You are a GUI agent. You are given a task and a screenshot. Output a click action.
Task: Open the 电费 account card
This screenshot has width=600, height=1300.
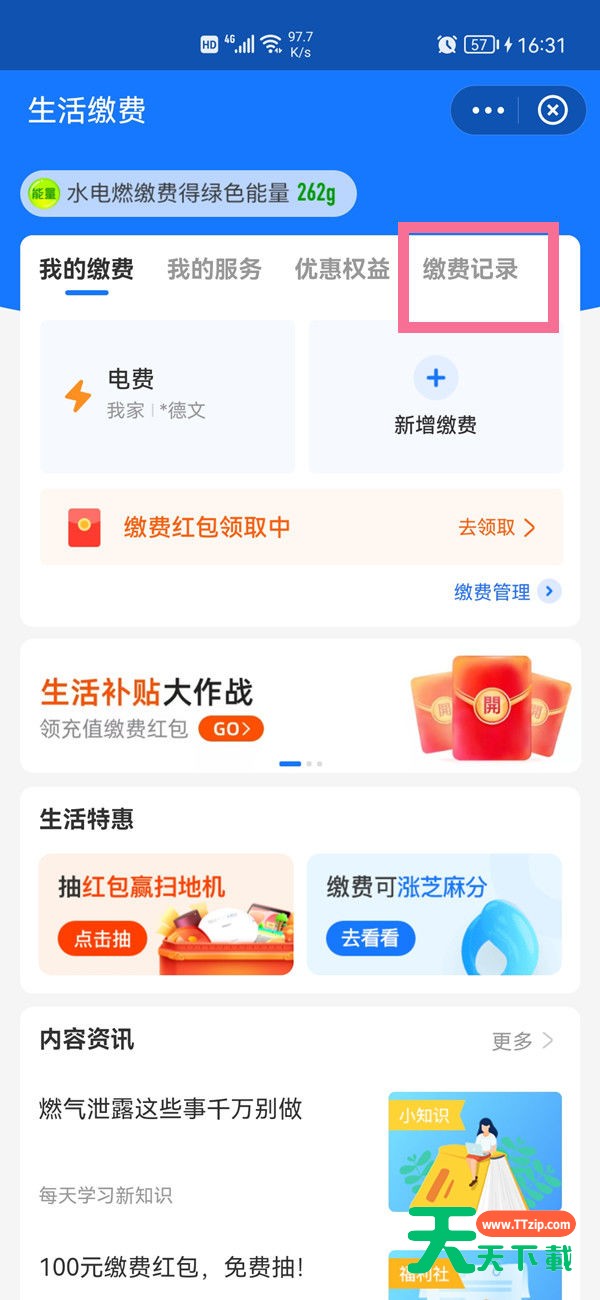click(167, 396)
